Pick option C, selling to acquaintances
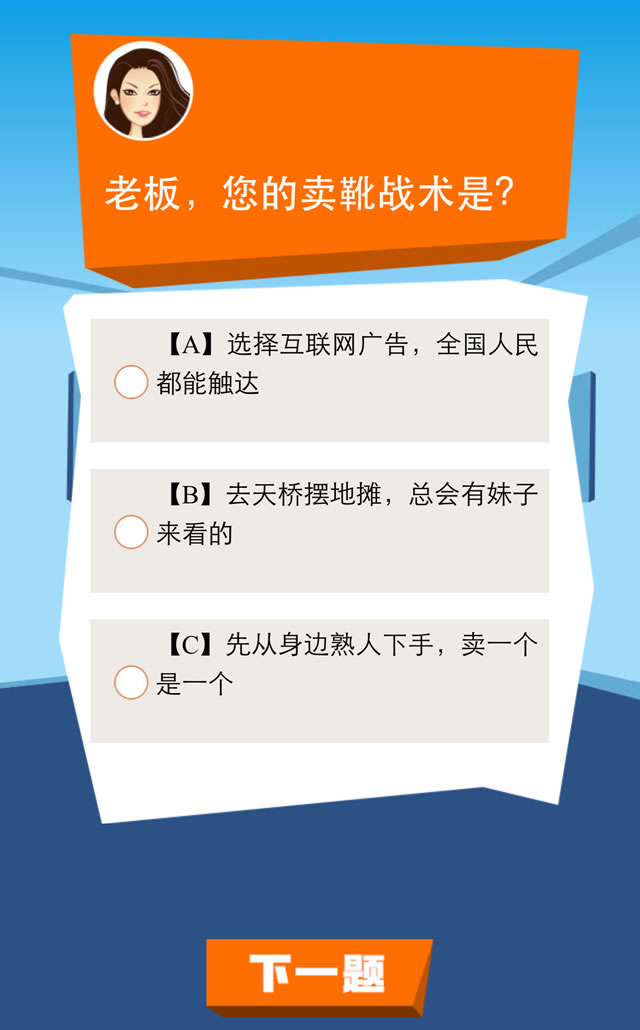640x1030 pixels. pos(131,682)
